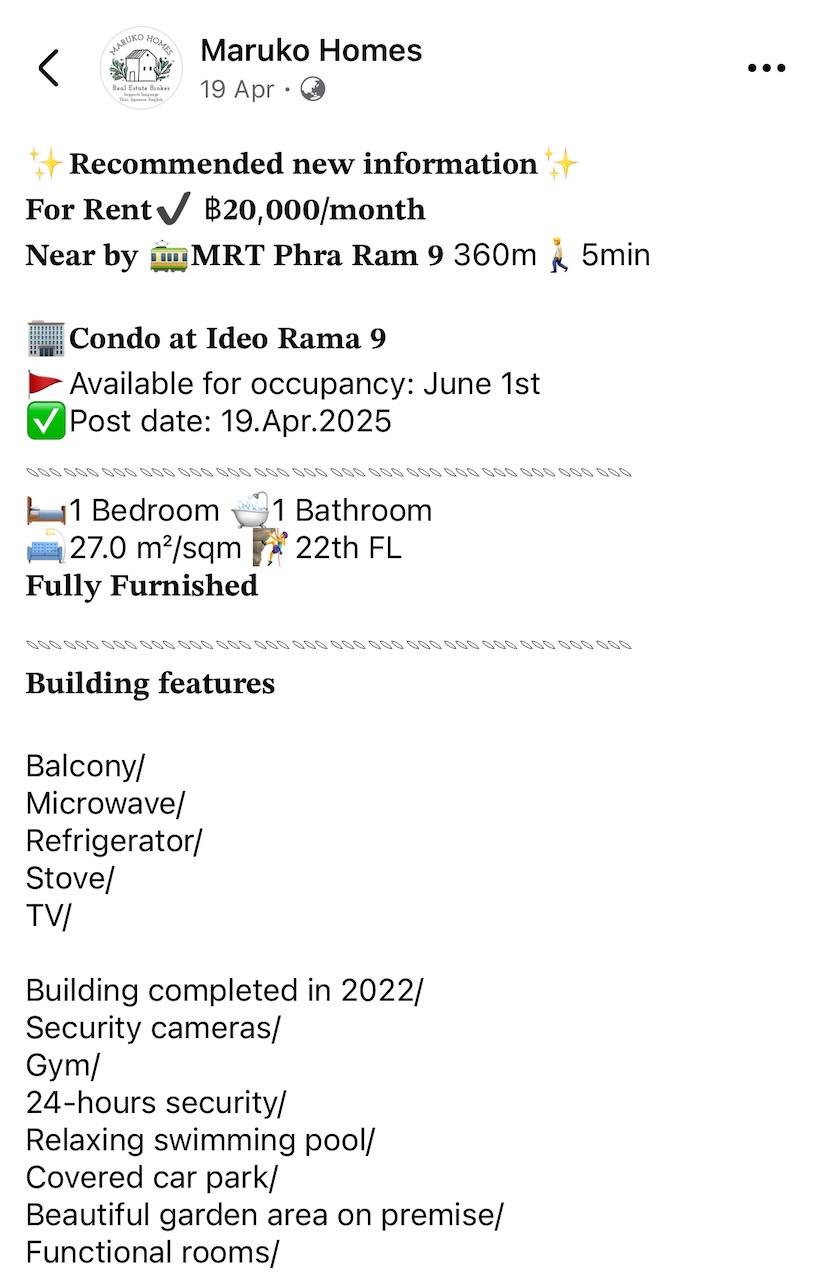This screenshot has width=817, height=1280.
Task: Go back using the back arrow
Action: (49, 68)
